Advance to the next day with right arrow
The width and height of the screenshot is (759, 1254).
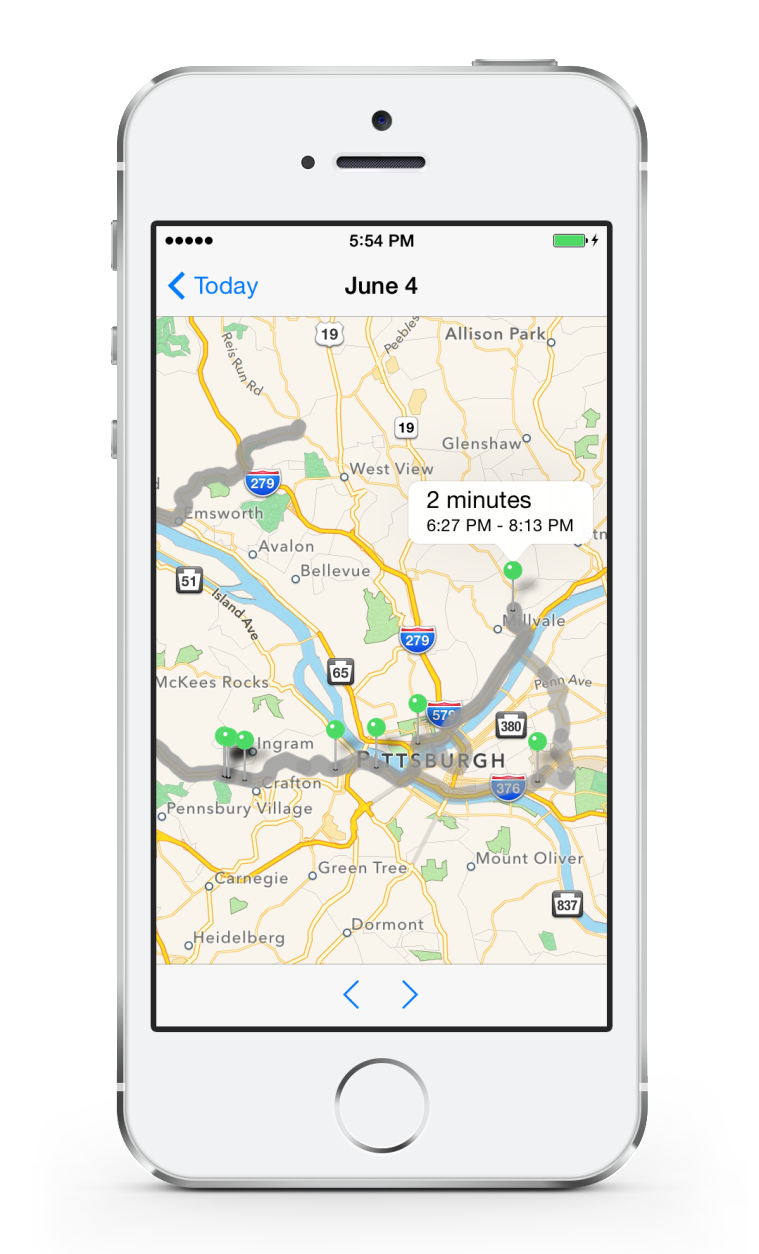click(409, 994)
